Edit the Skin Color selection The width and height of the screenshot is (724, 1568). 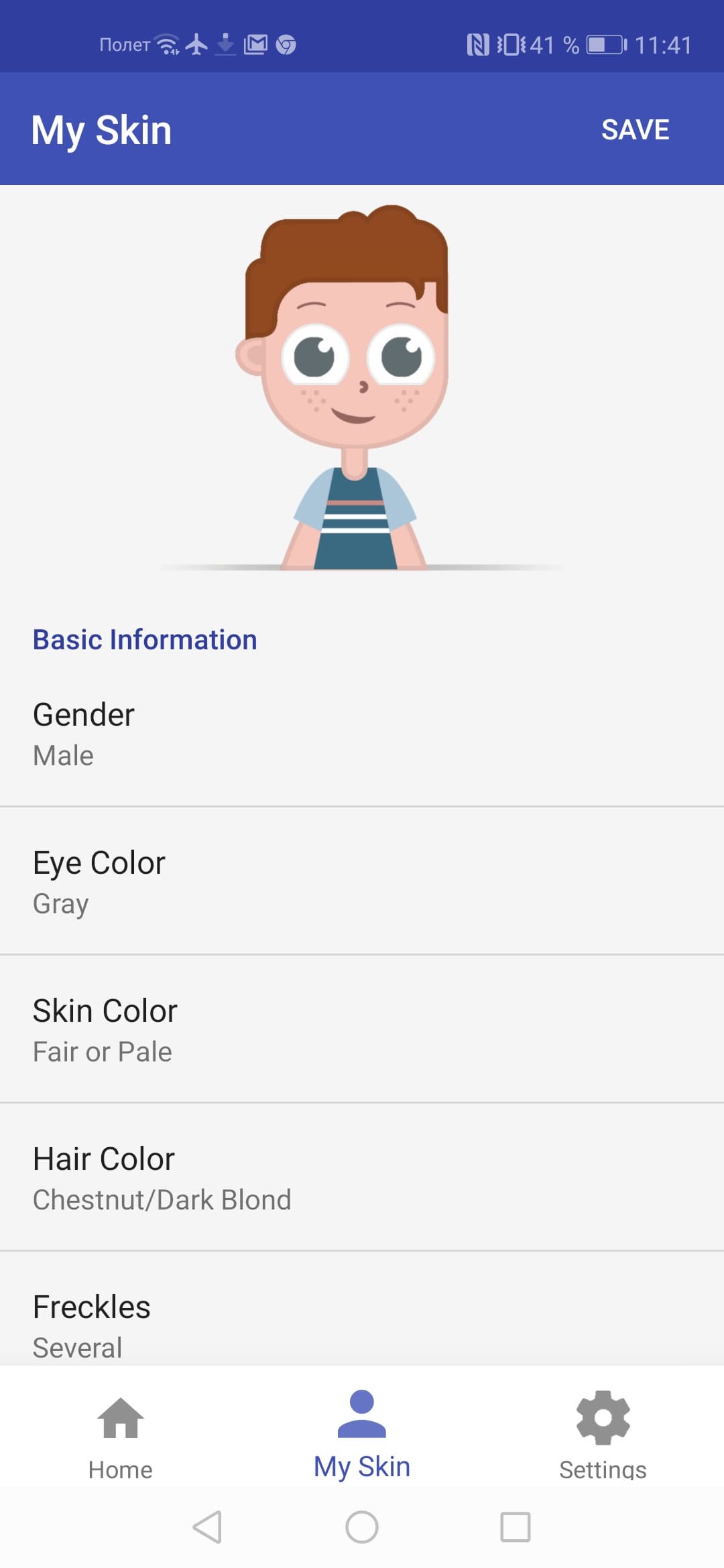click(x=362, y=1030)
